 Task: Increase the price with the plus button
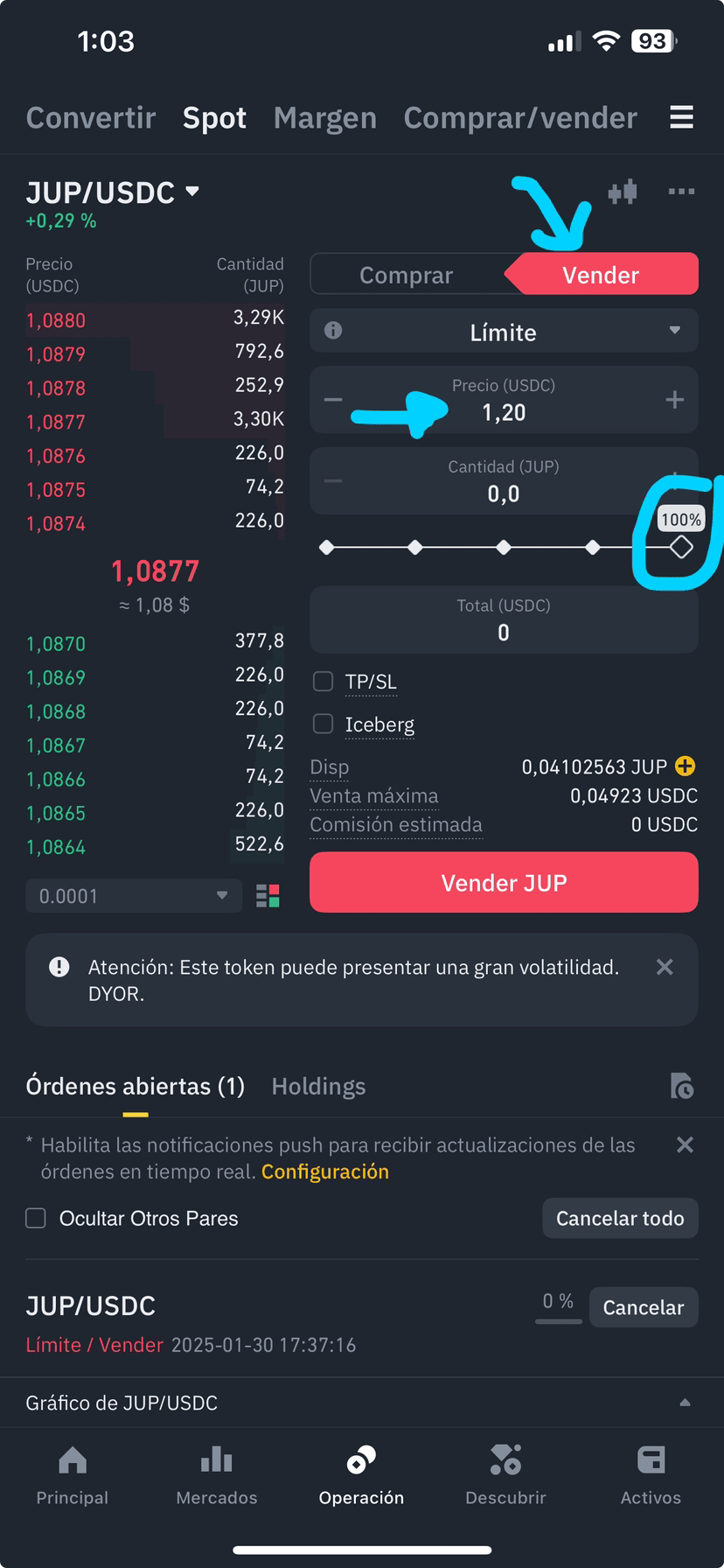click(x=674, y=400)
